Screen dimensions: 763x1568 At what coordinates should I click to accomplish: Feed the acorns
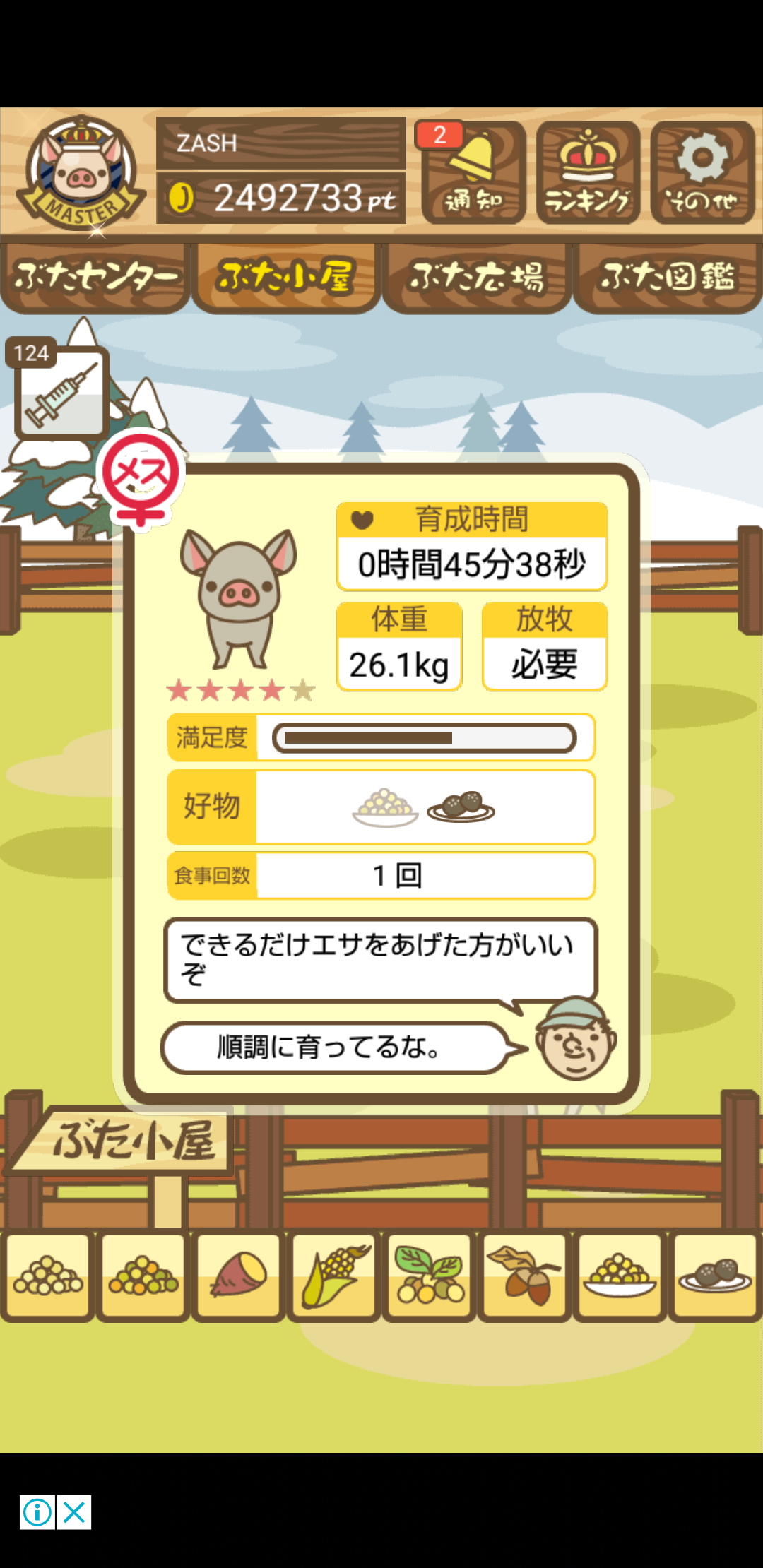point(525,1276)
